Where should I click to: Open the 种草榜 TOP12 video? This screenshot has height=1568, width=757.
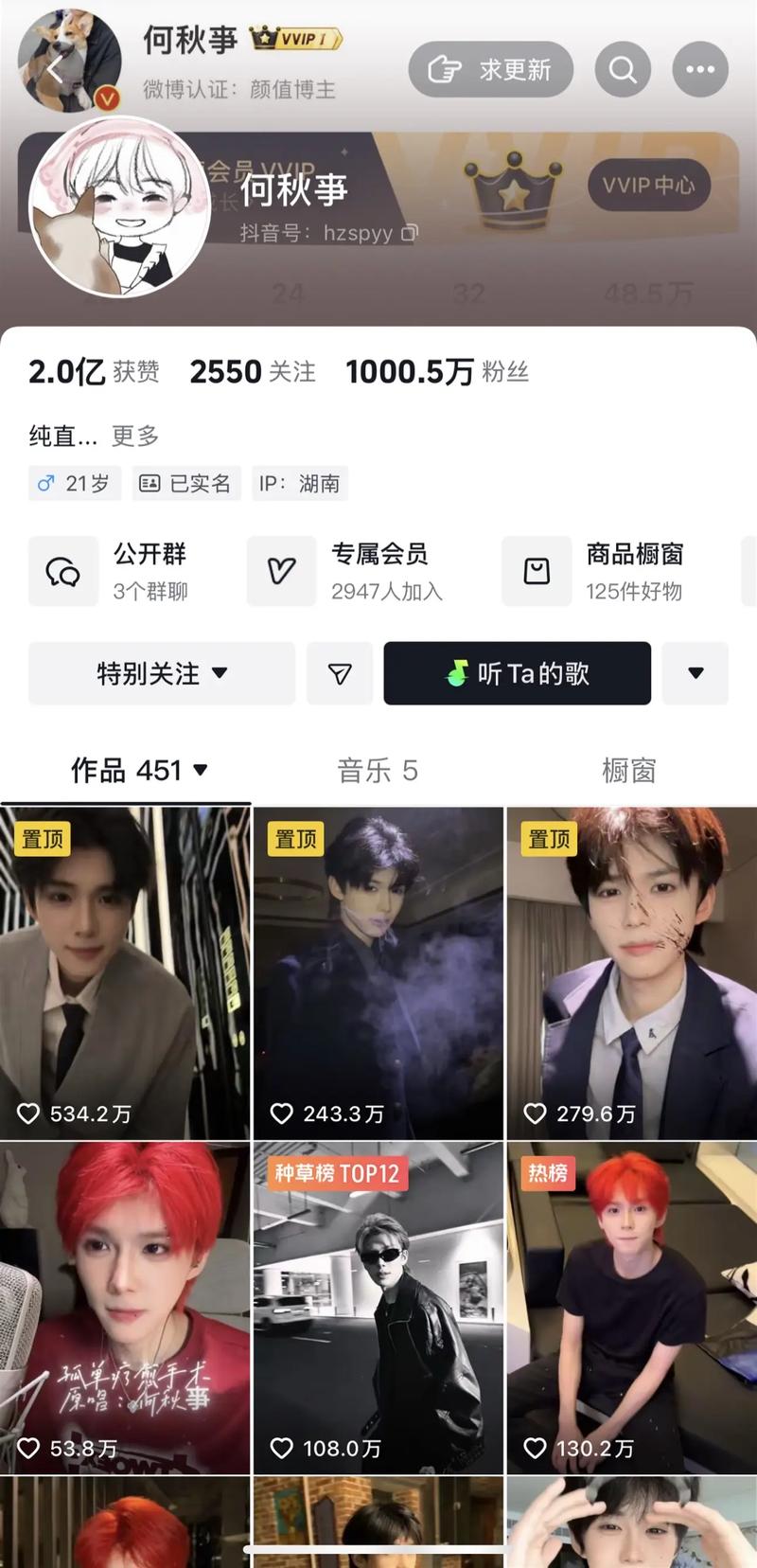(378, 1307)
